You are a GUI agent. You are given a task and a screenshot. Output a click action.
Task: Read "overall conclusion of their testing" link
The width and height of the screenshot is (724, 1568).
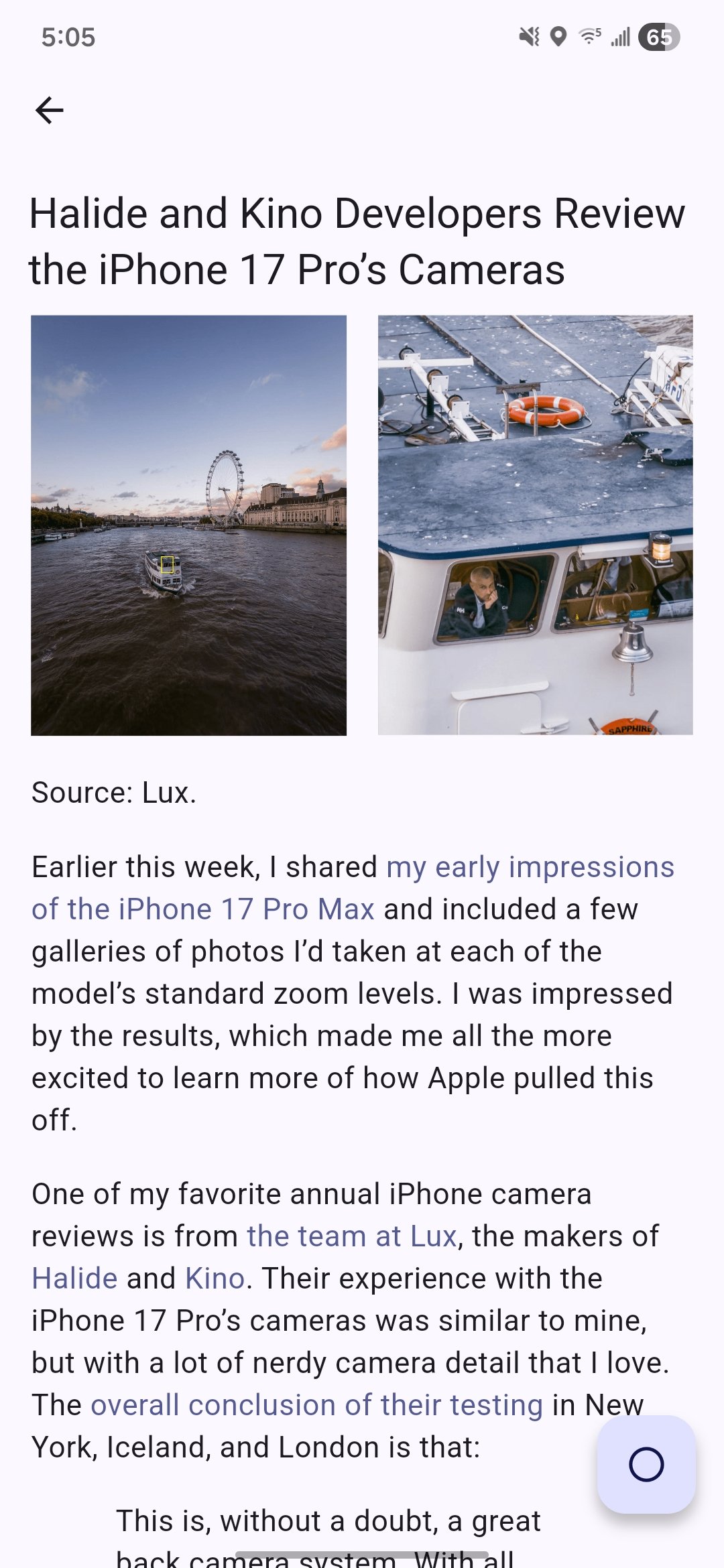coord(316,1405)
